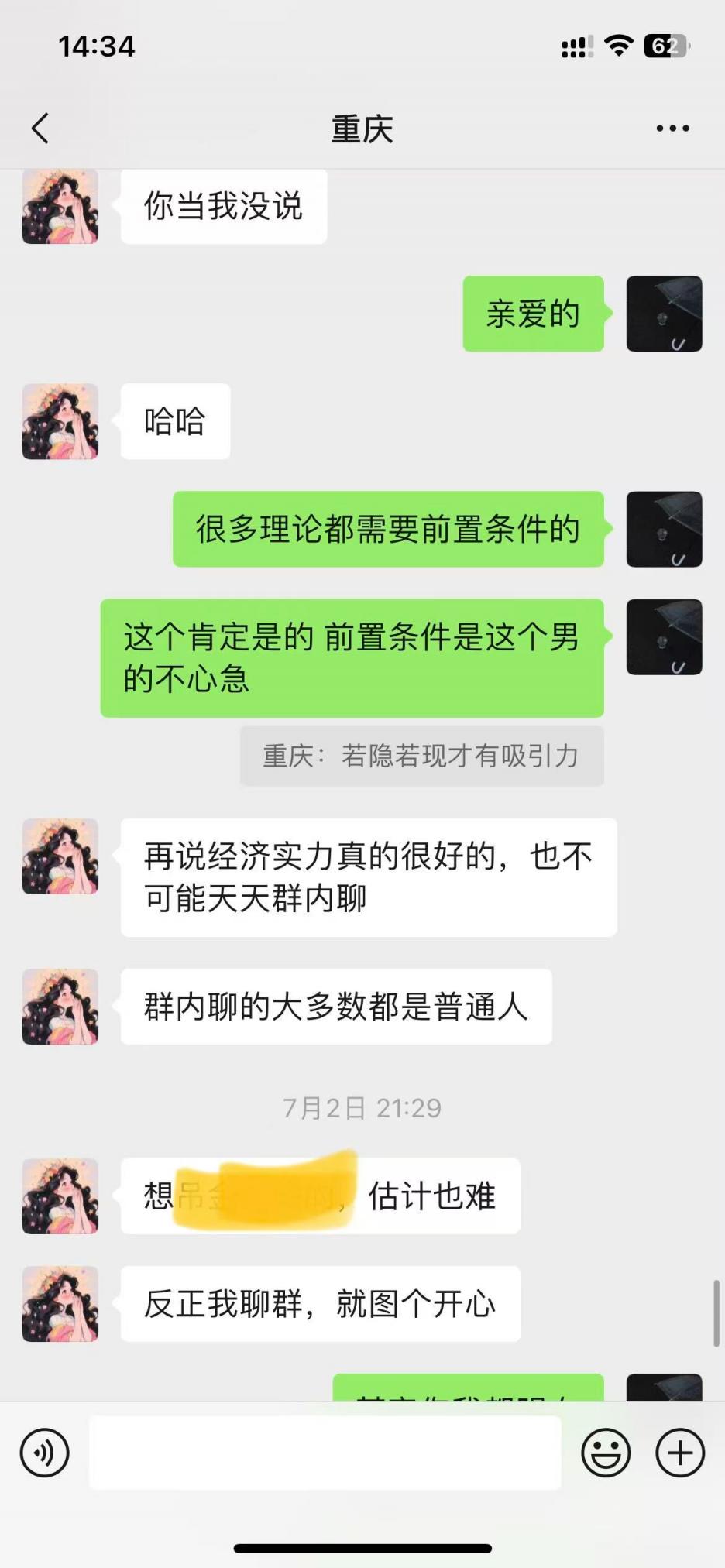This screenshot has width=725, height=1568.
Task: Open the chat options menu
Action: (x=672, y=129)
